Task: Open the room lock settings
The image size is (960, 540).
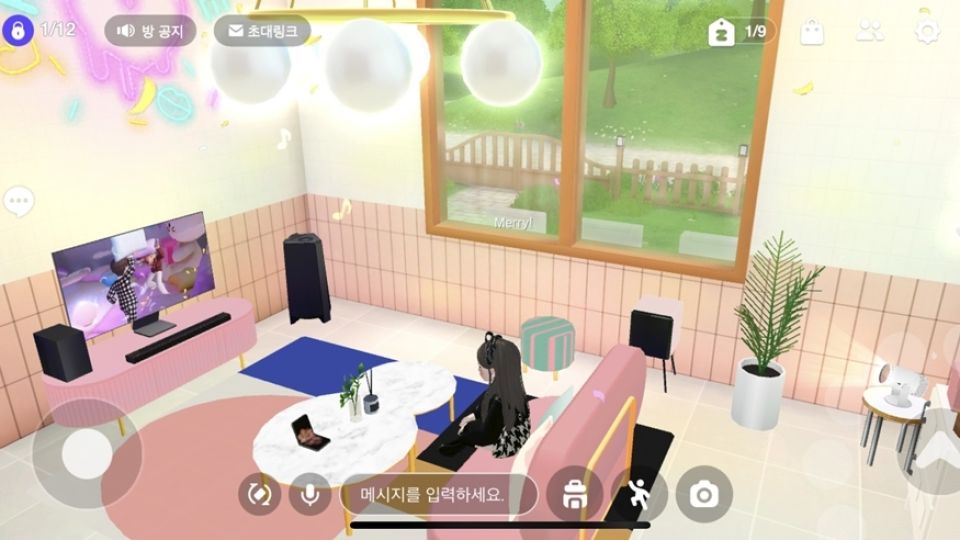Action: click(x=17, y=30)
